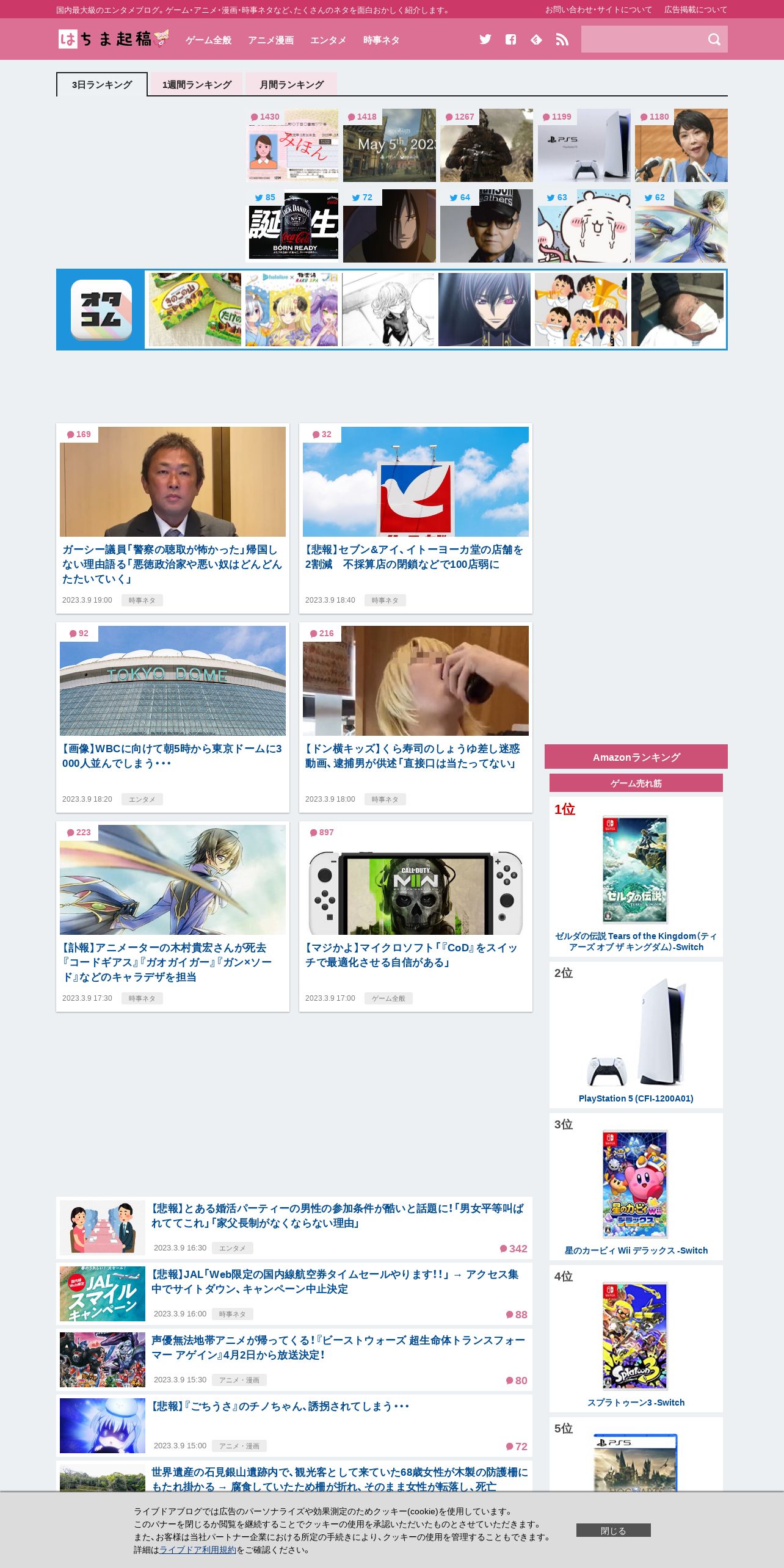Viewport: 784px width, 1568px height.
Task: Go to ゲーム全般 menu item
Action: pos(209,40)
